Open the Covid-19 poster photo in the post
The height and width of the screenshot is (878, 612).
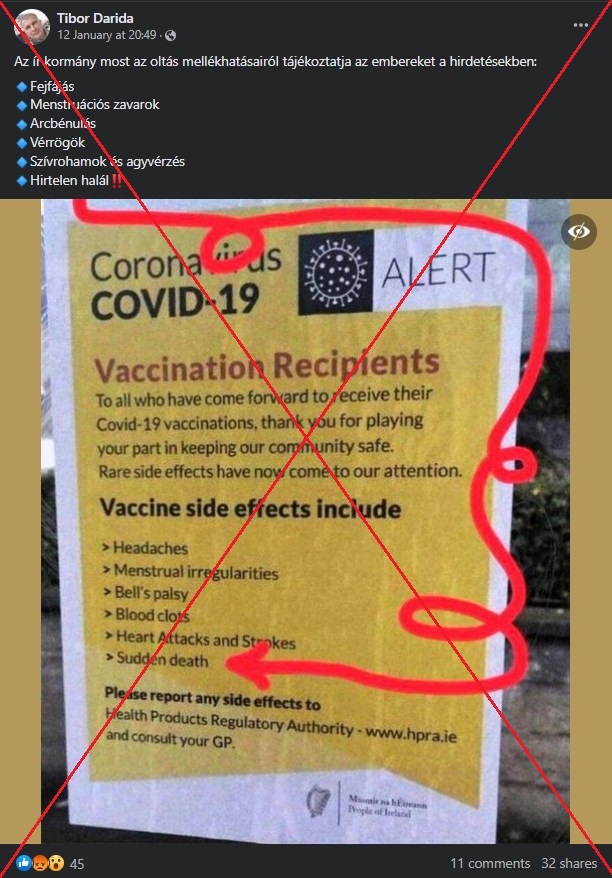305,520
